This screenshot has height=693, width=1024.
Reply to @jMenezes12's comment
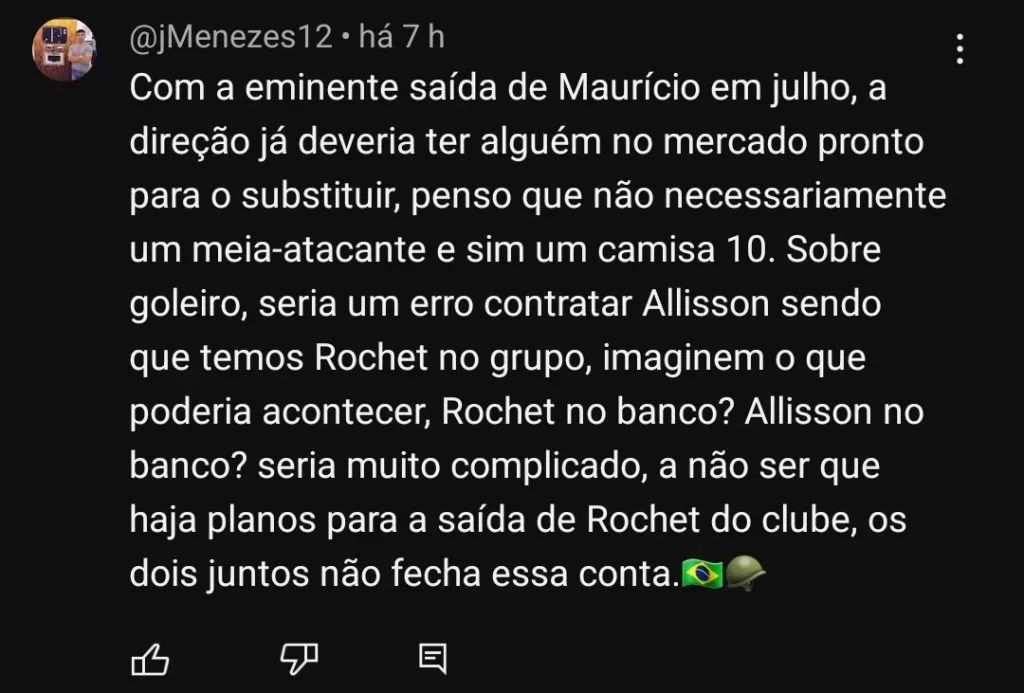[432, 658]
